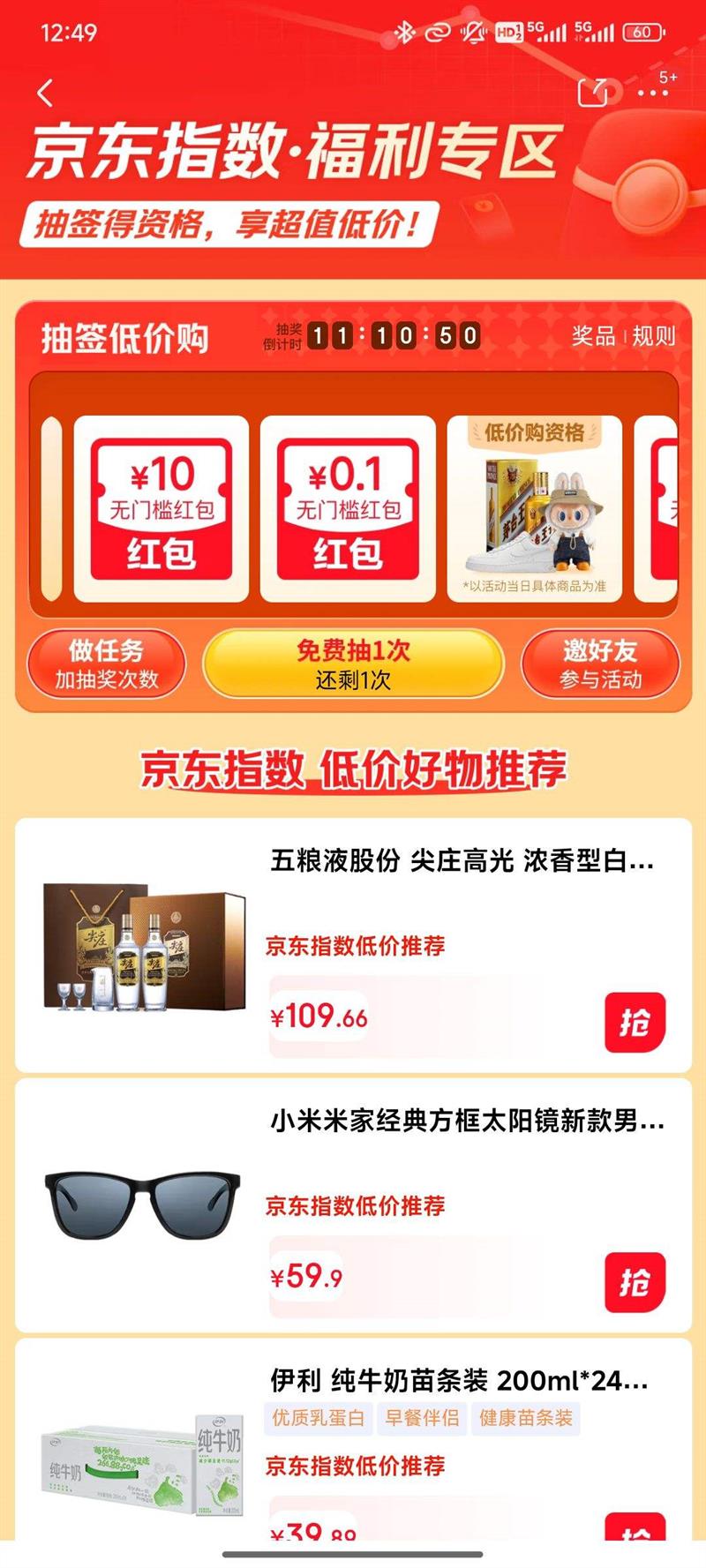Tap the 免费抽1次 free draw button

(353, 664)
